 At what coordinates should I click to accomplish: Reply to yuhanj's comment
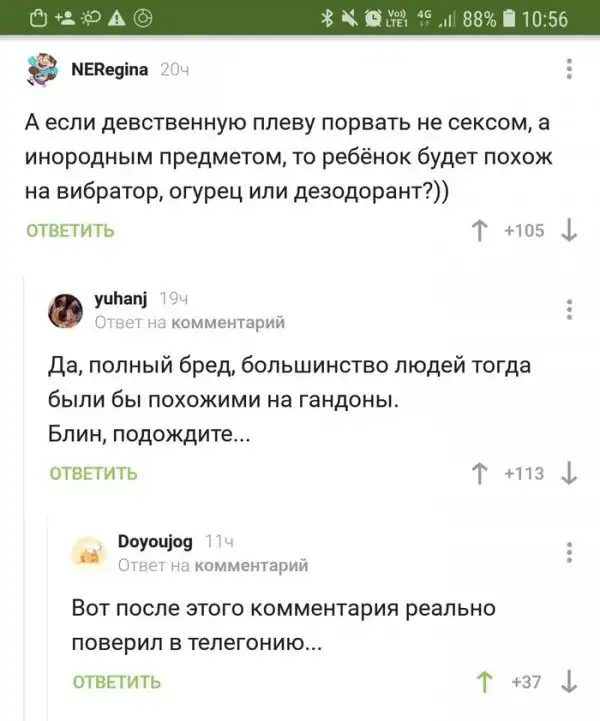pyautogui.click(x=93, y=474)
